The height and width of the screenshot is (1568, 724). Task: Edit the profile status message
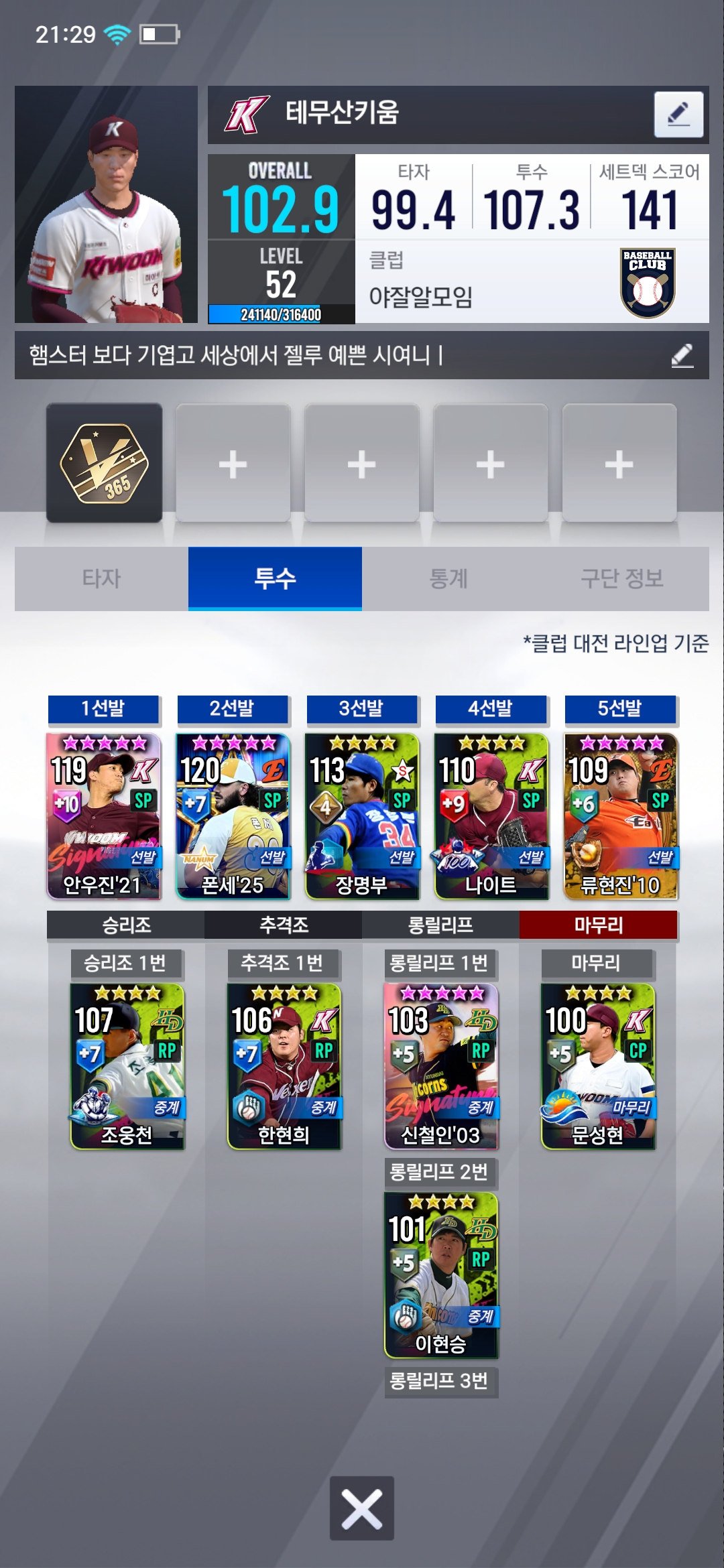[x=682, y=355]
